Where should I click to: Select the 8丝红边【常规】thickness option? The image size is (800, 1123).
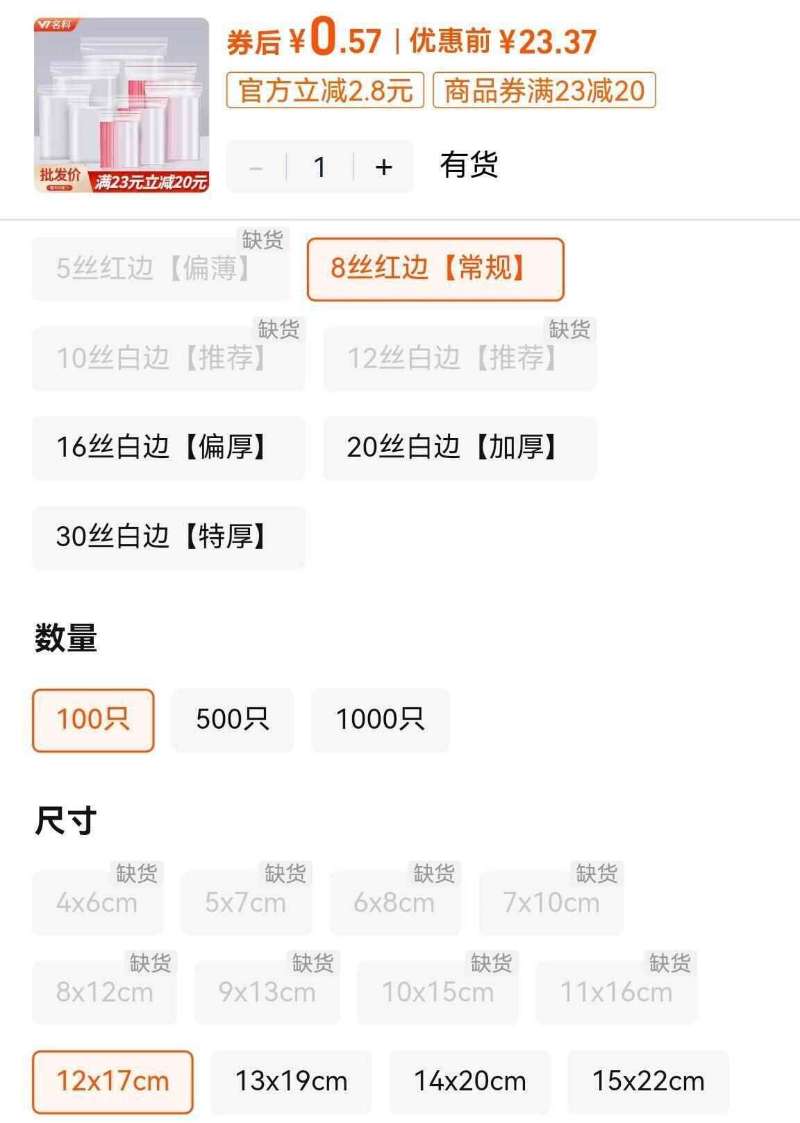tap(435, 268)
